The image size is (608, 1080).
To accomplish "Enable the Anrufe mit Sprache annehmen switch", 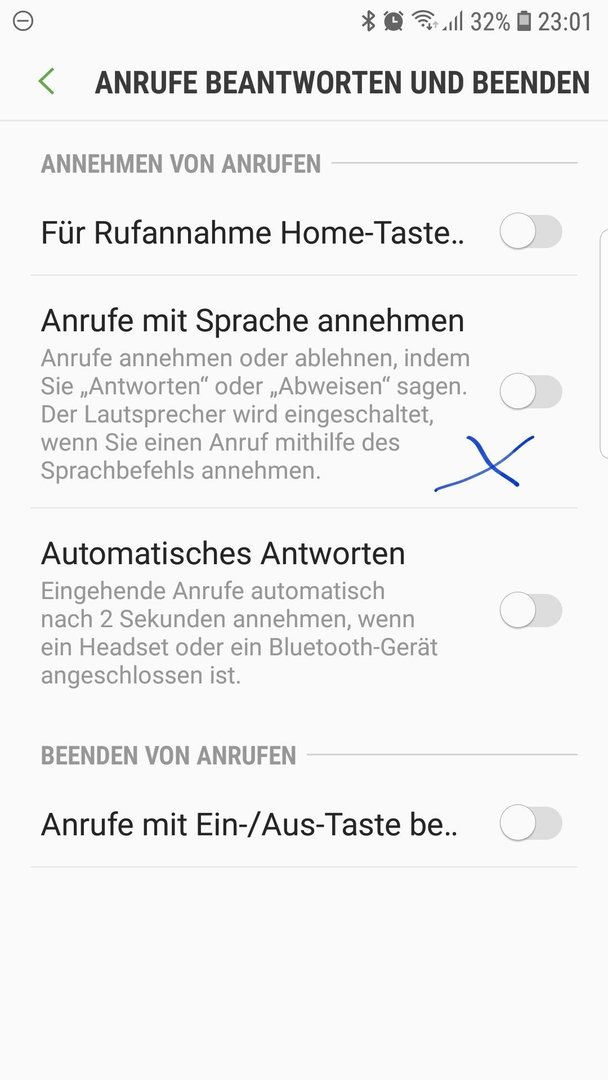I will coord(531,391).
